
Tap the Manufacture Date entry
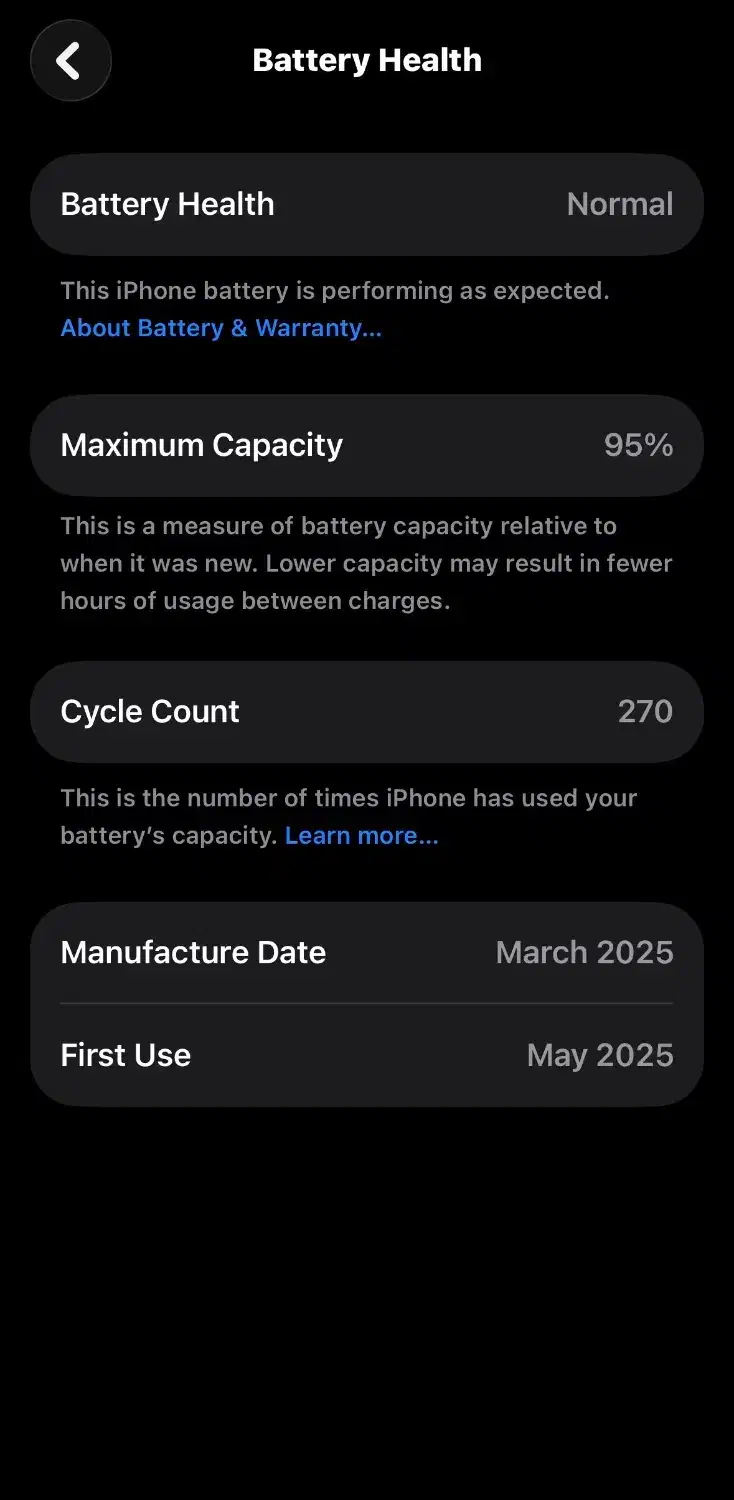pos(367,952)
